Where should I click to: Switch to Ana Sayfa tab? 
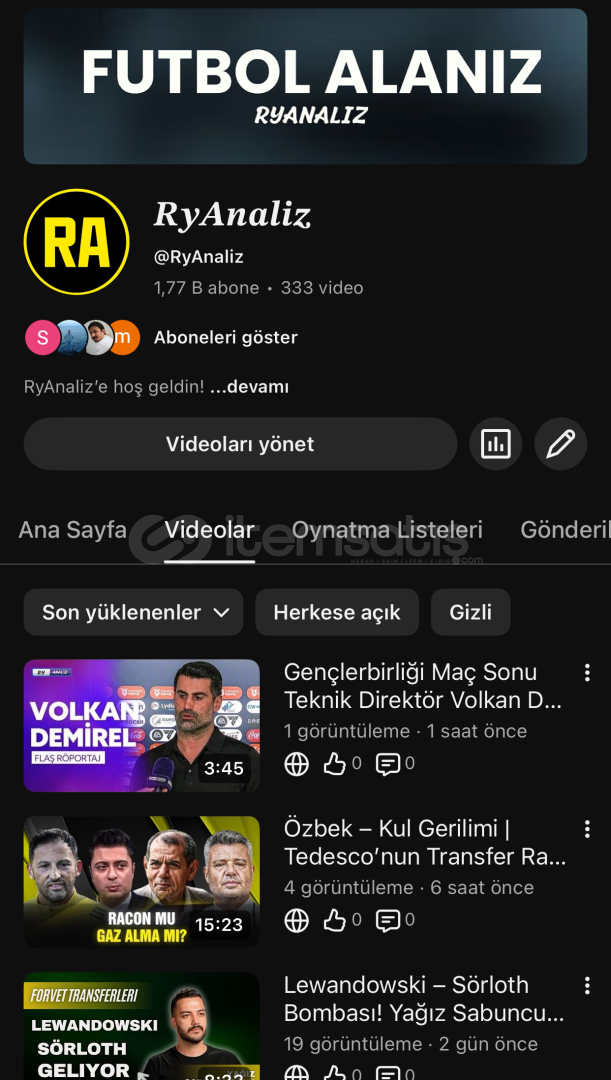click(x=72, y=530)
